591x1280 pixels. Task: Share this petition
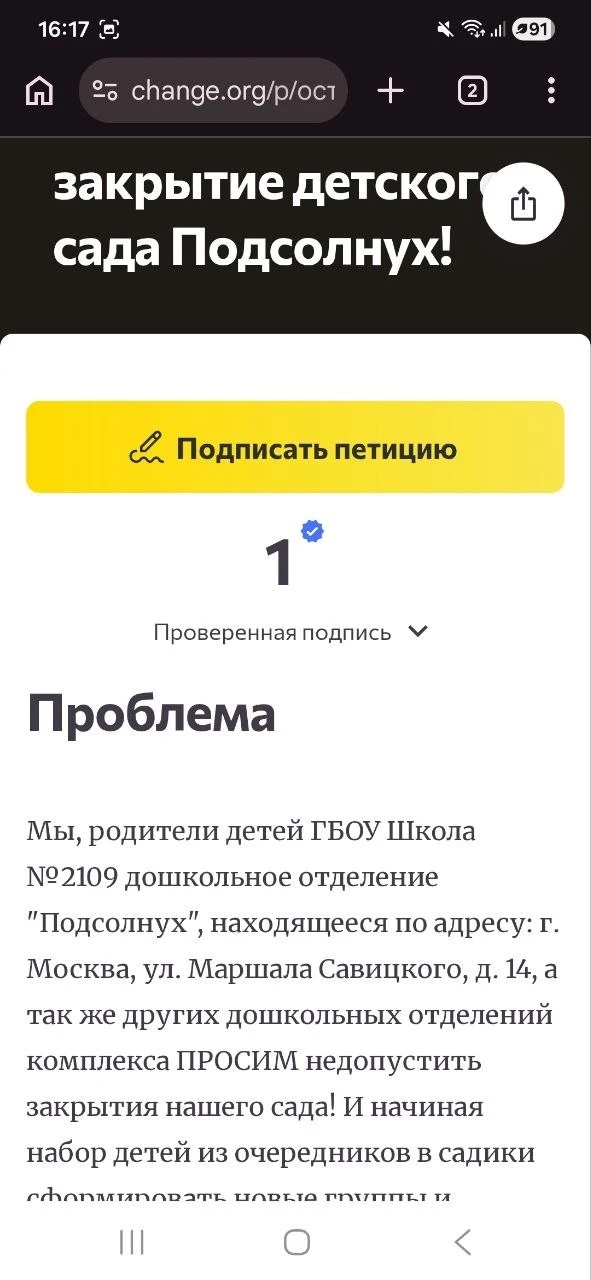point(523,204)
